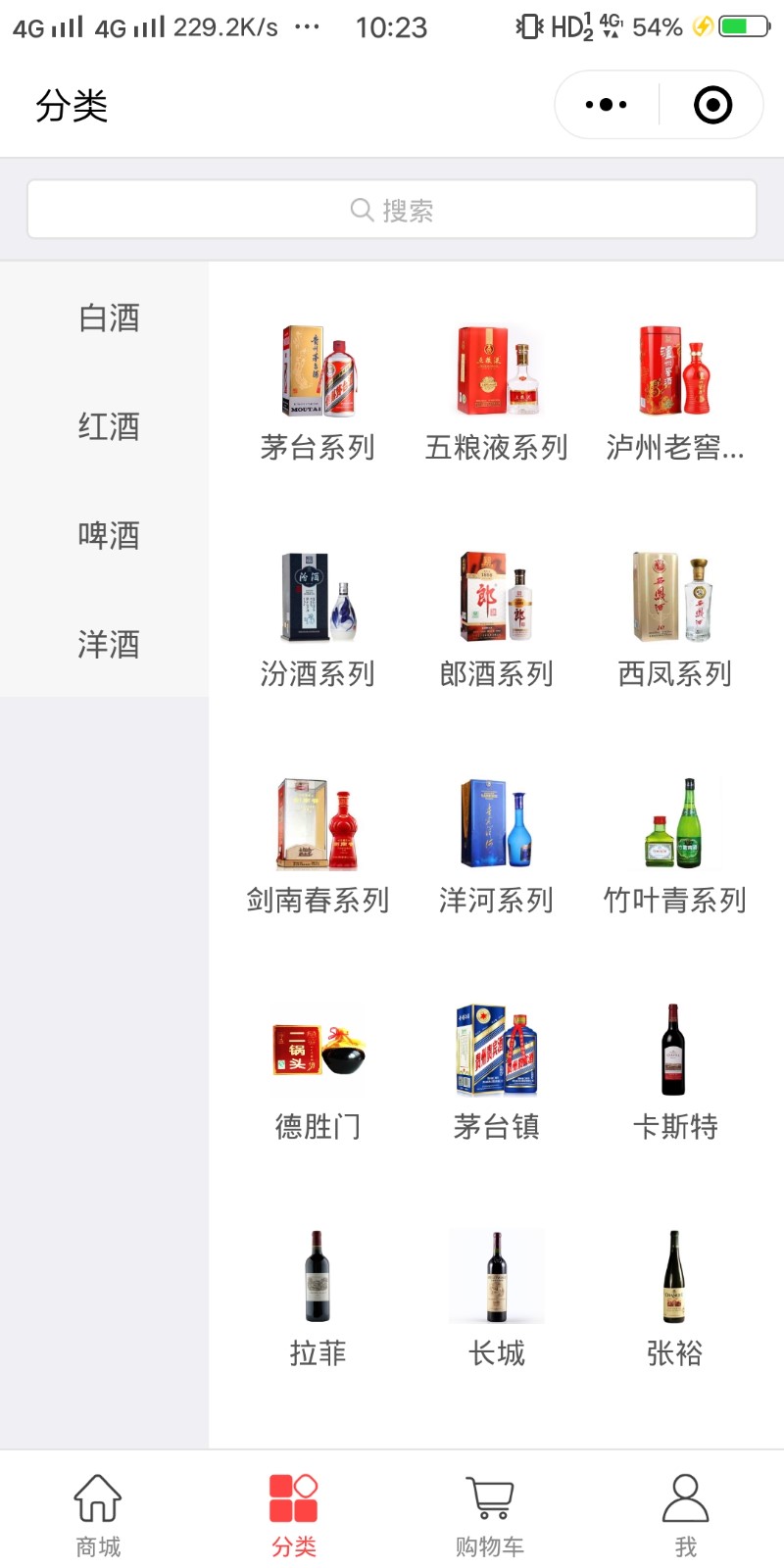View the 剑南春系列 products
Screen dimensions: 784x1568
[318, 845]
